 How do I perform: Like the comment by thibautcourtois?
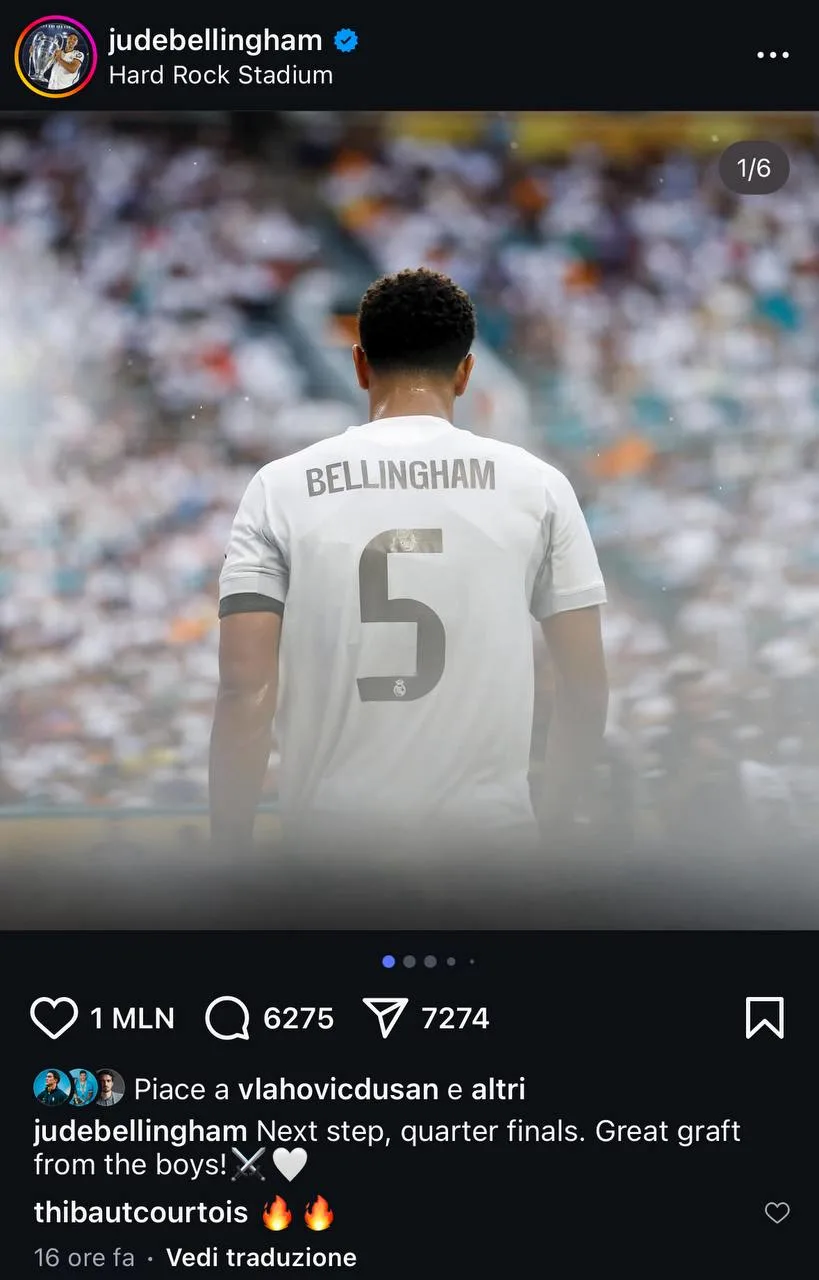777,1213
